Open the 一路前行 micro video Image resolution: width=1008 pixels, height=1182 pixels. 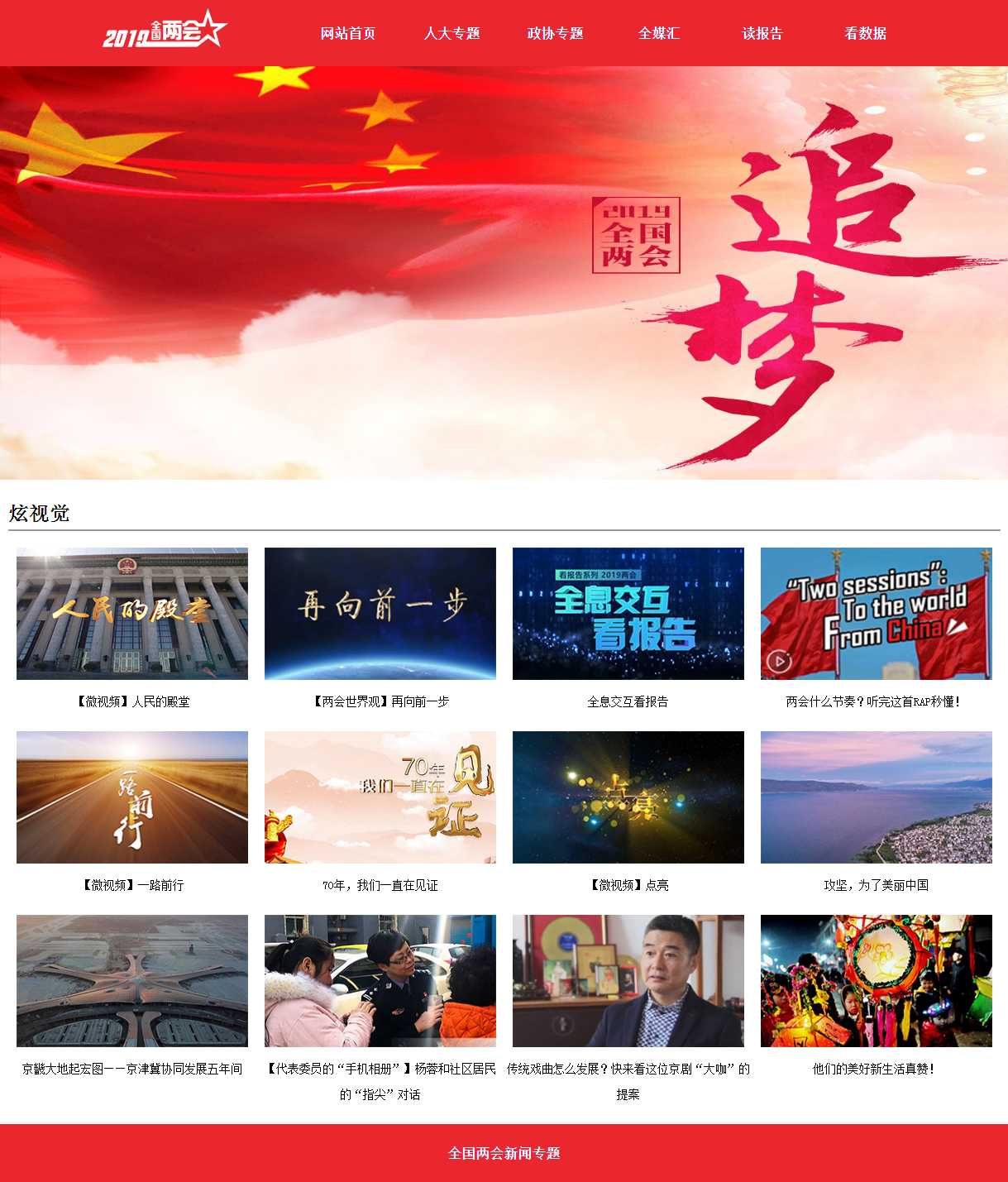tap(132, 797)
